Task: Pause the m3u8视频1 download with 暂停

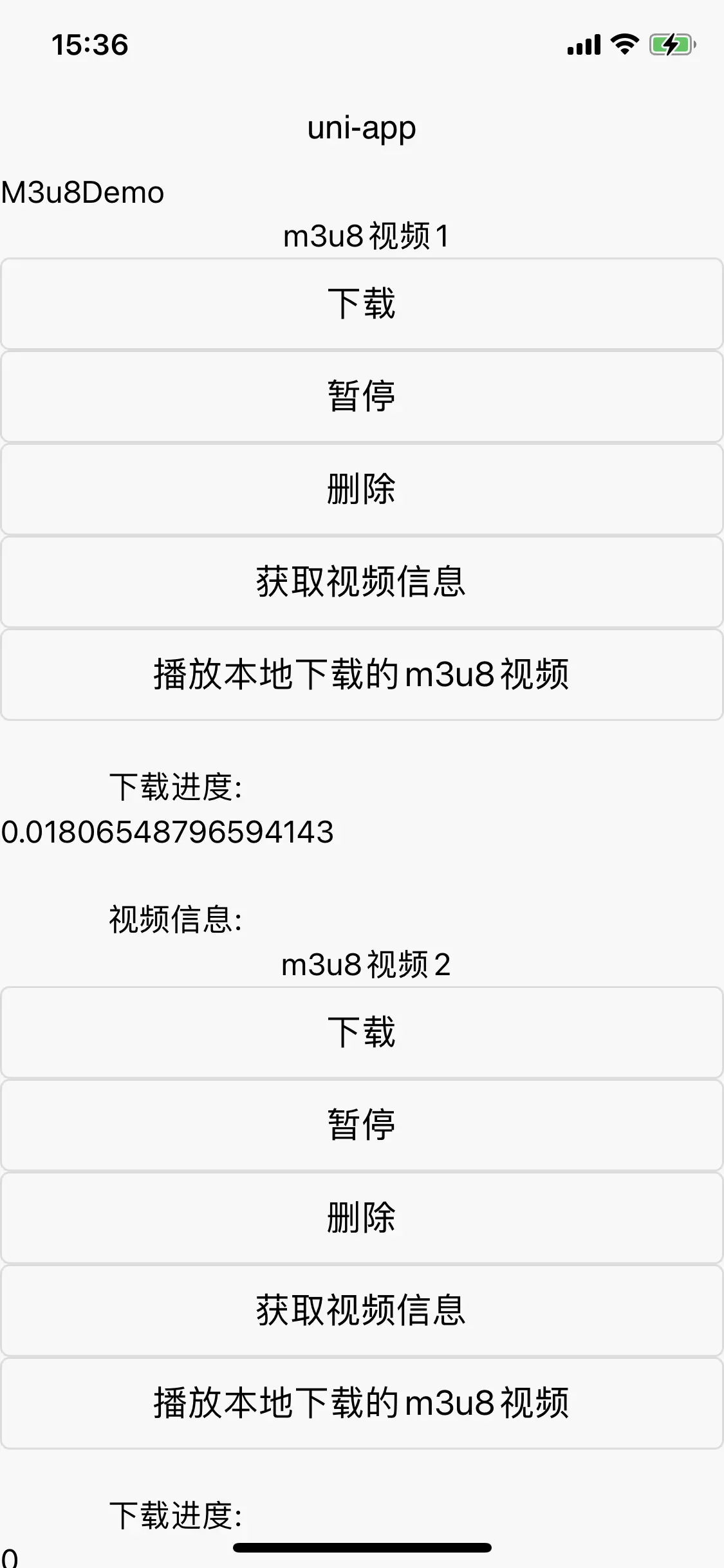Action: (x=362, y=397)
